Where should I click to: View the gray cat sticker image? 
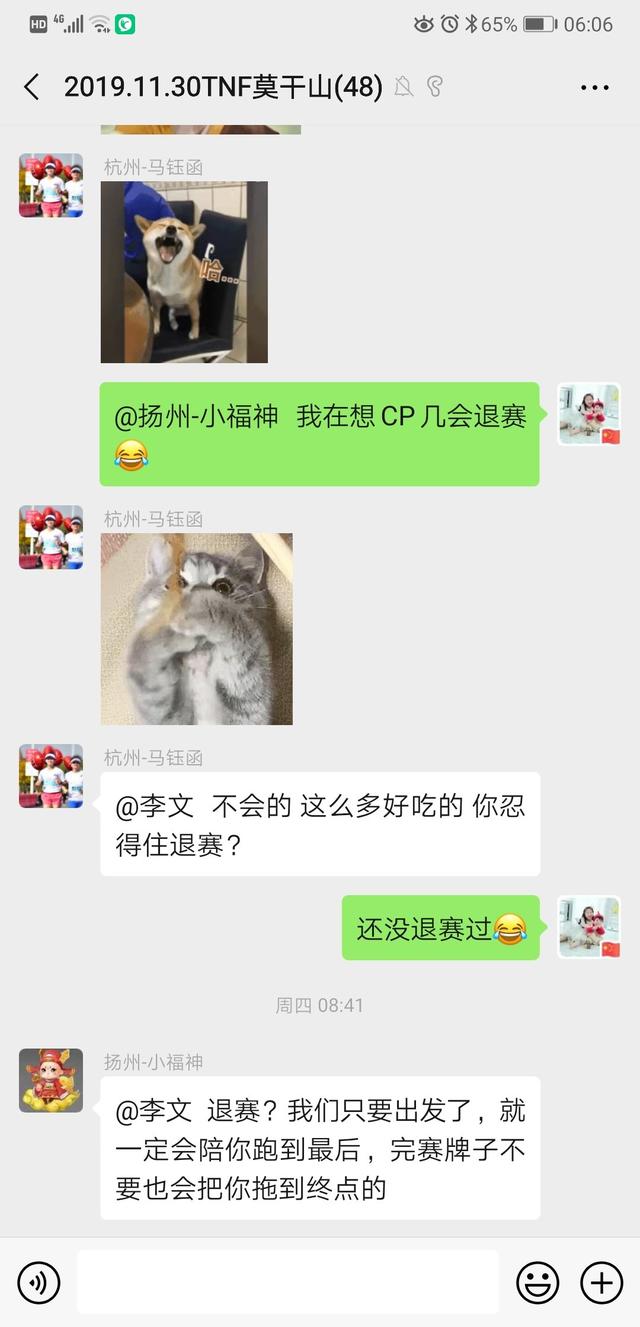[x=196, y=628]
